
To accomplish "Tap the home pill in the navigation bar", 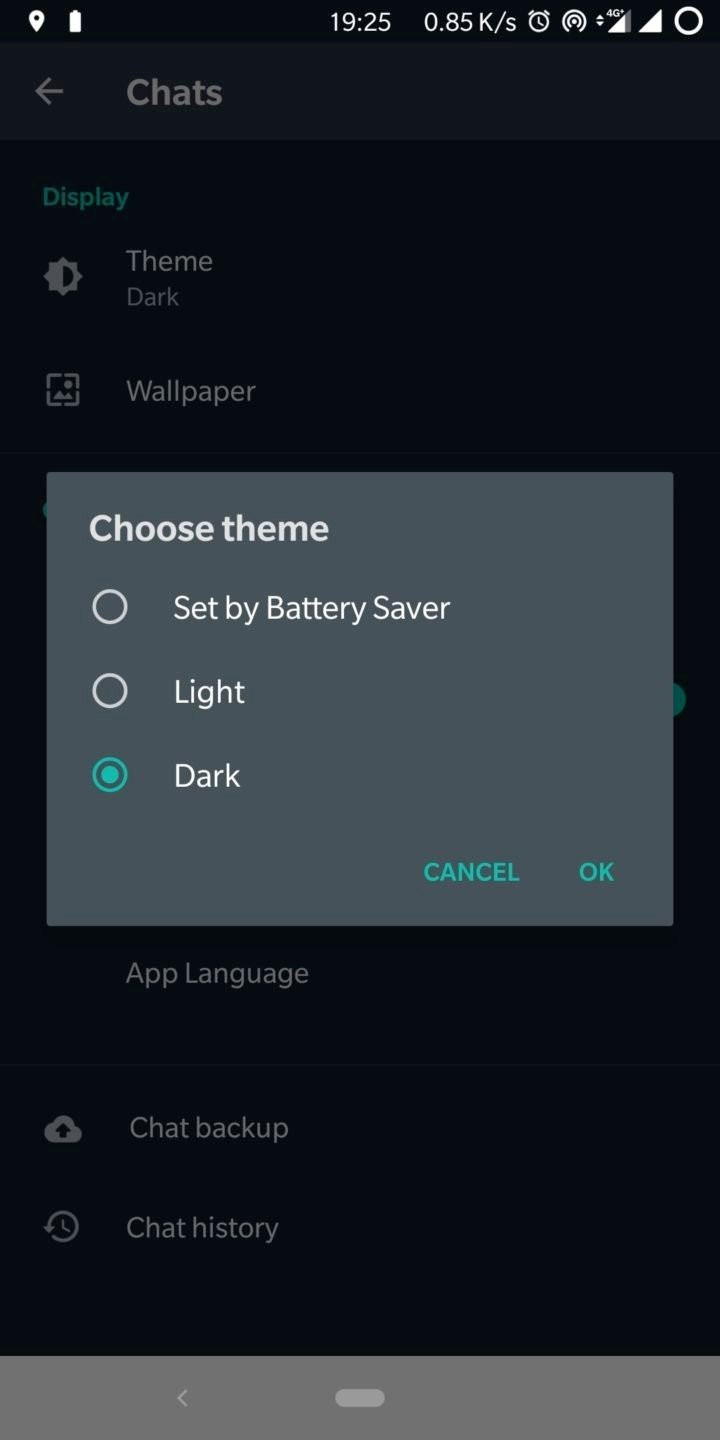I will (360, 1398).
